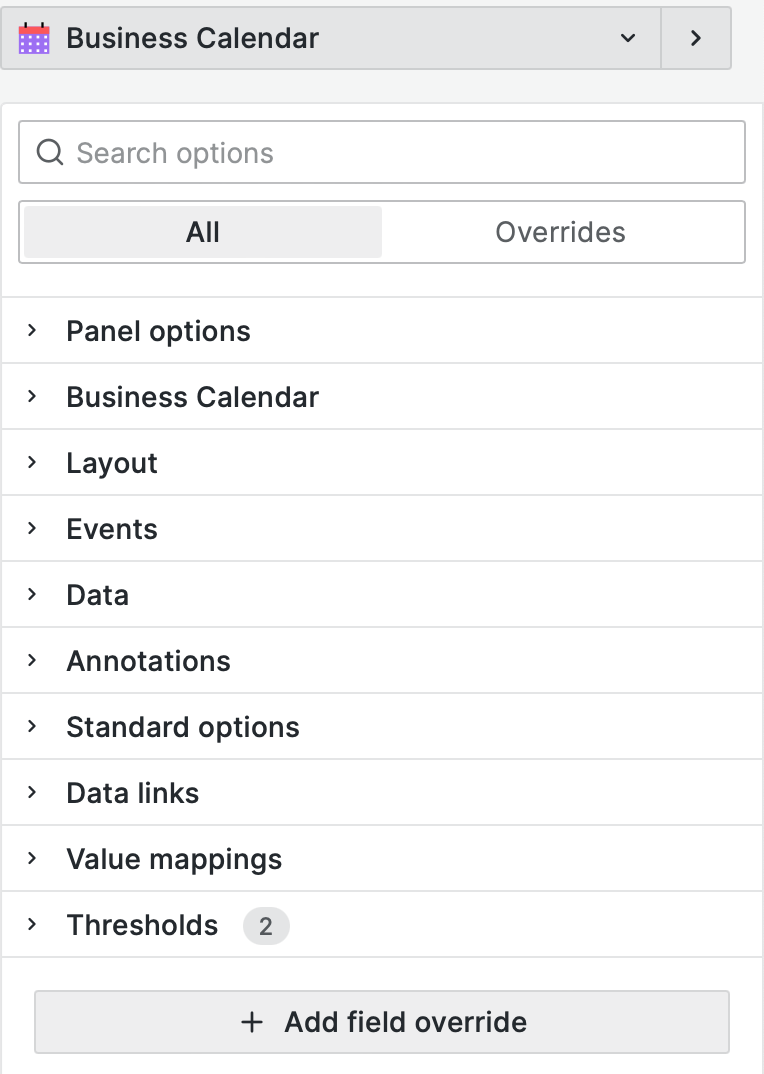
Task: Click the Thresholds count badge
Action: (x=266, y=926)
